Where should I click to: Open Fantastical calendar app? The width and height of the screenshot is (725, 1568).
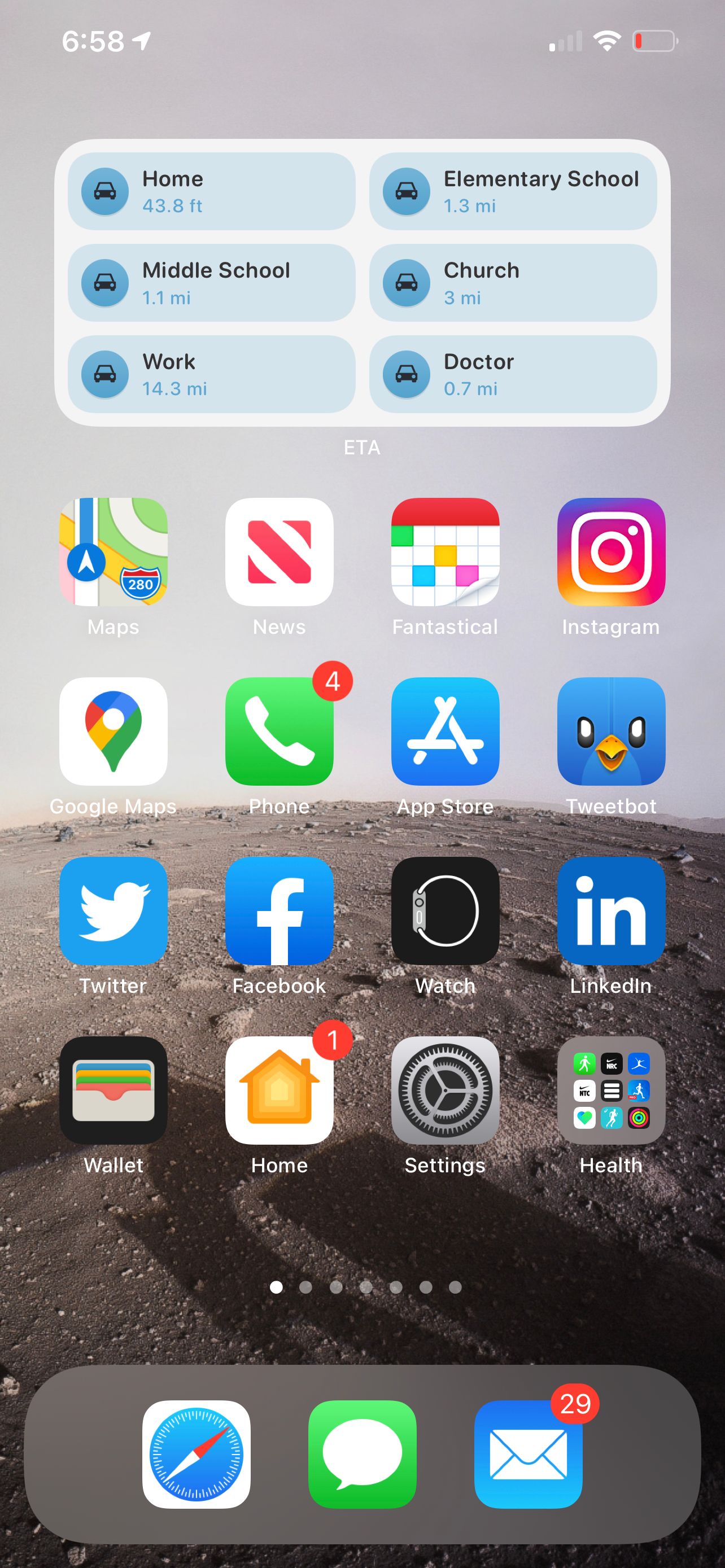445,552
